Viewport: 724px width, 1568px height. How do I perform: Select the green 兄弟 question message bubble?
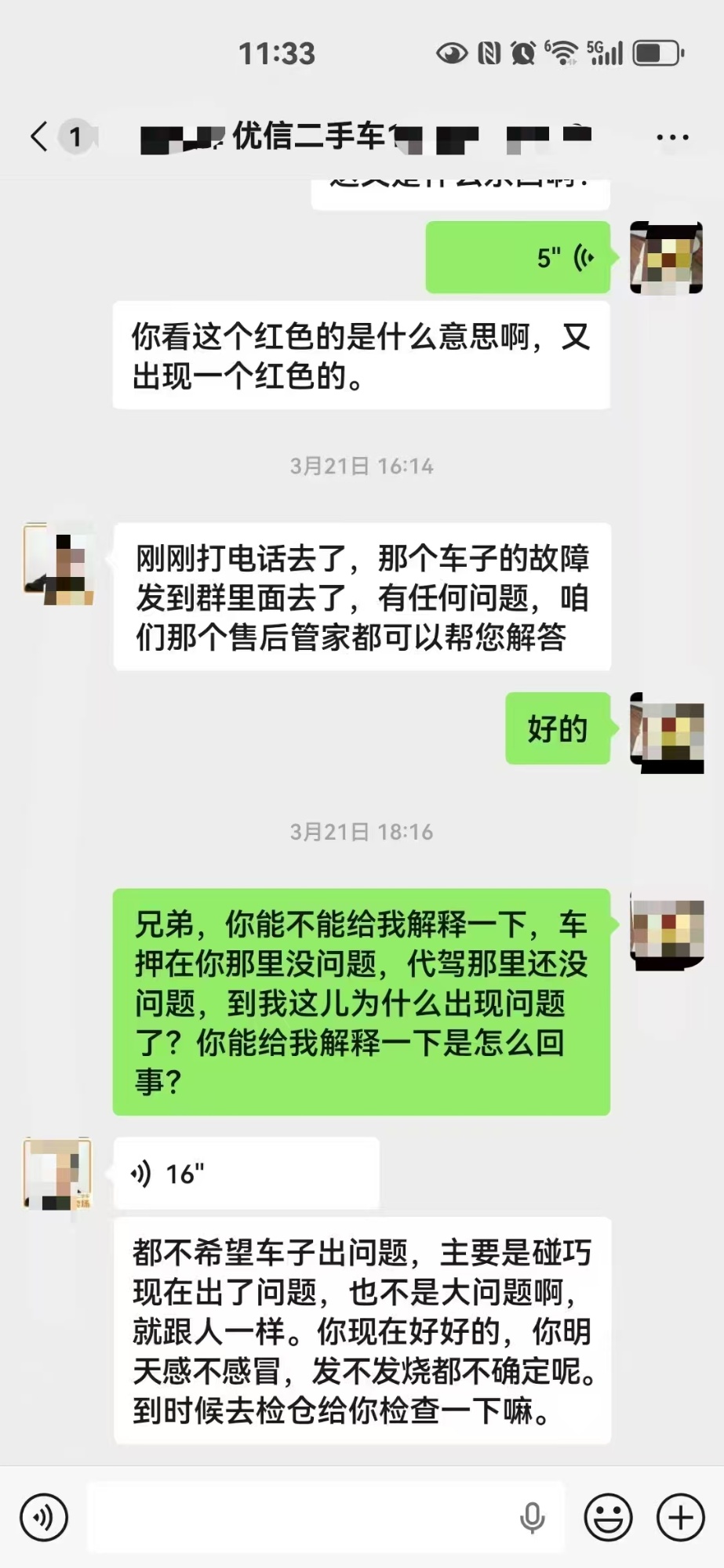pos(361,998)
